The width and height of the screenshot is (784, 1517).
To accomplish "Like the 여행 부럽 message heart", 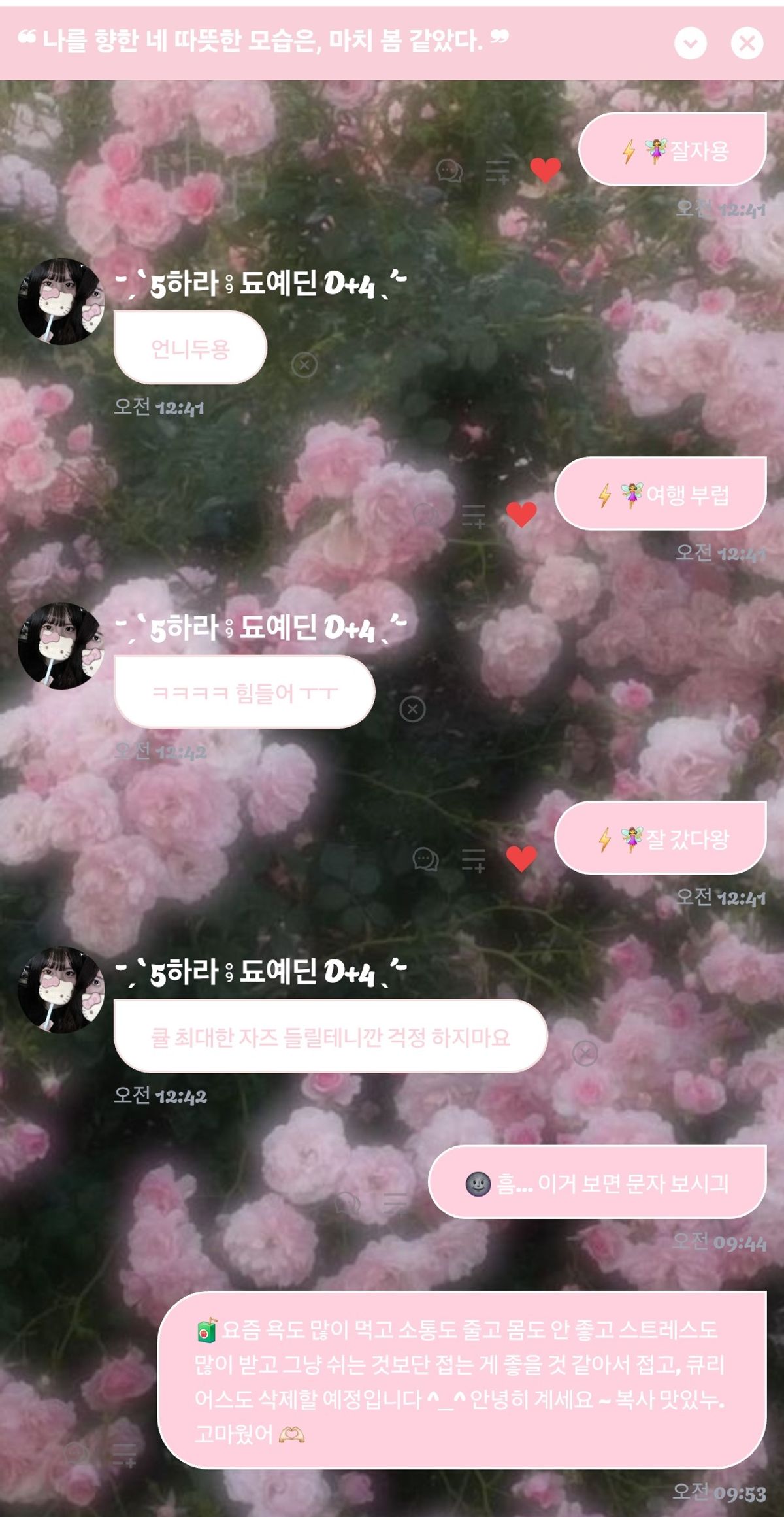I will tap(521, 514).
